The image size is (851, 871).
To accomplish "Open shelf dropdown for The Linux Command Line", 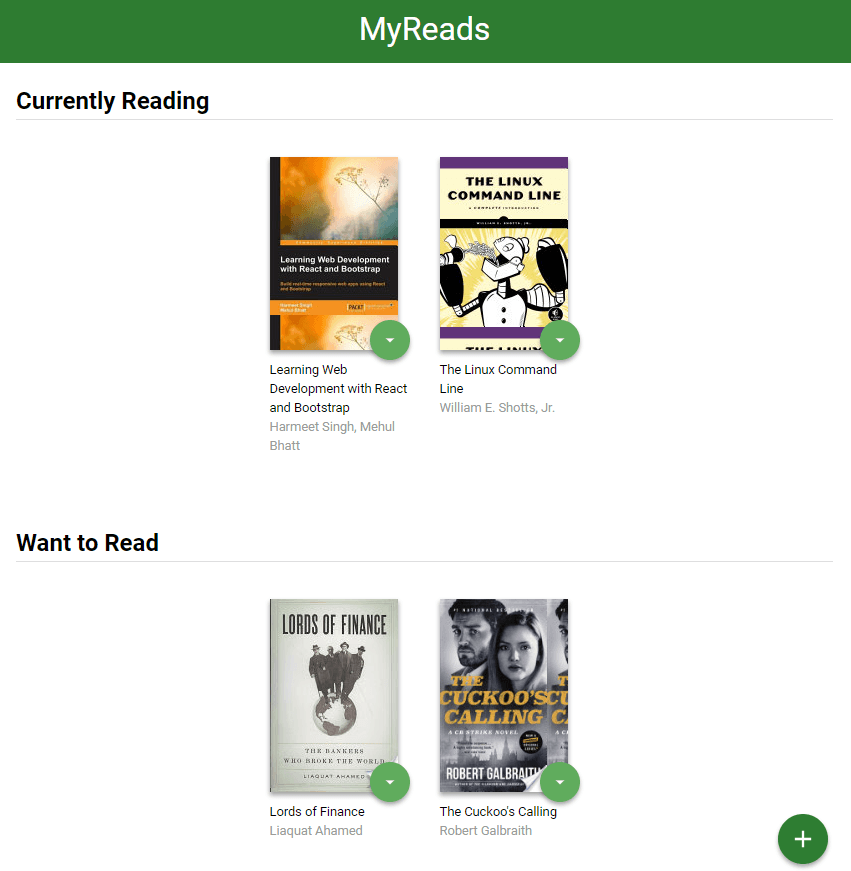I will point(560,340).
